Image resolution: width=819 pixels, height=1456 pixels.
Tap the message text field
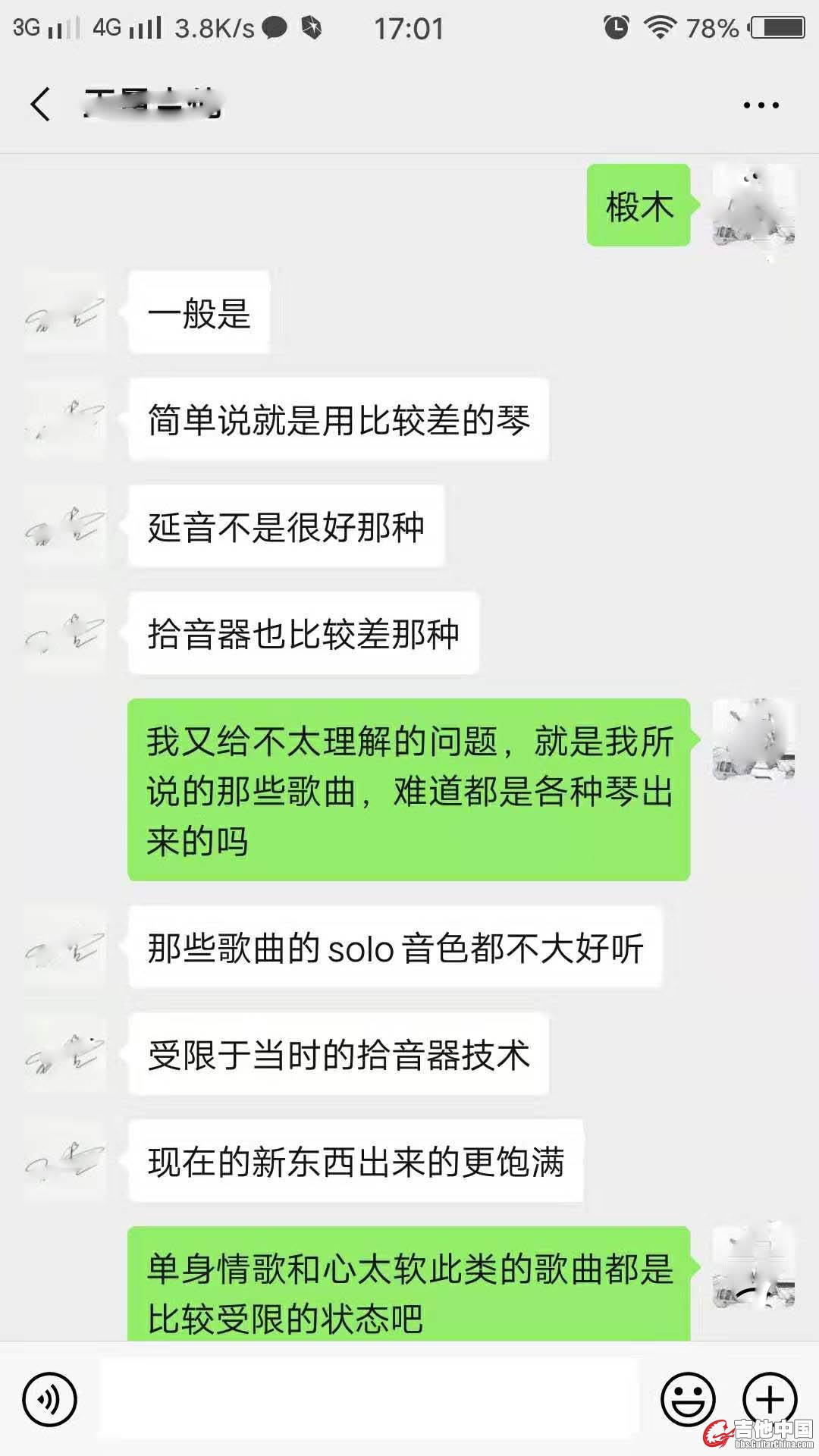[x=369, y=1400]
